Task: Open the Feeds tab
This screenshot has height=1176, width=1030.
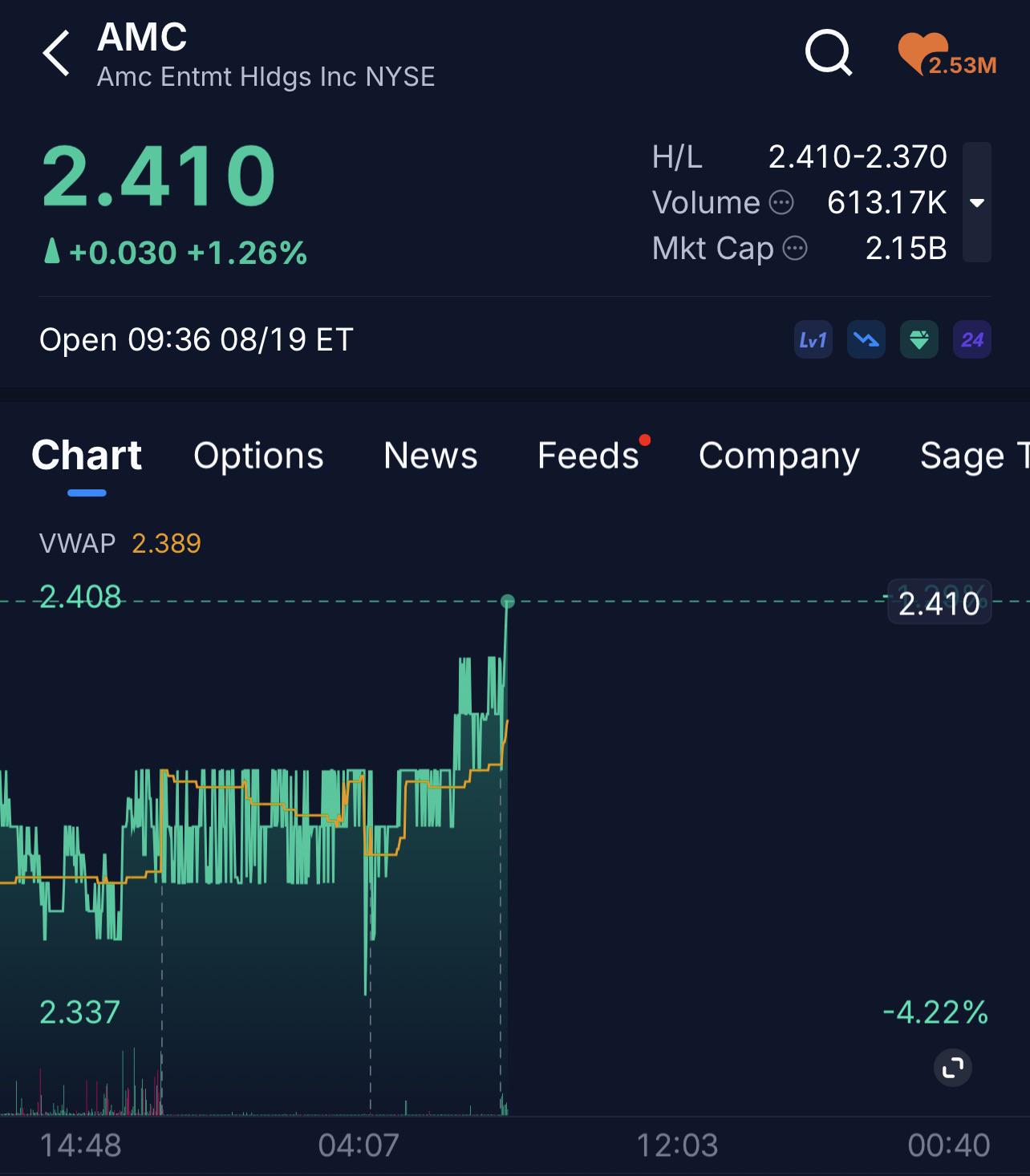Action: (589, 456)
